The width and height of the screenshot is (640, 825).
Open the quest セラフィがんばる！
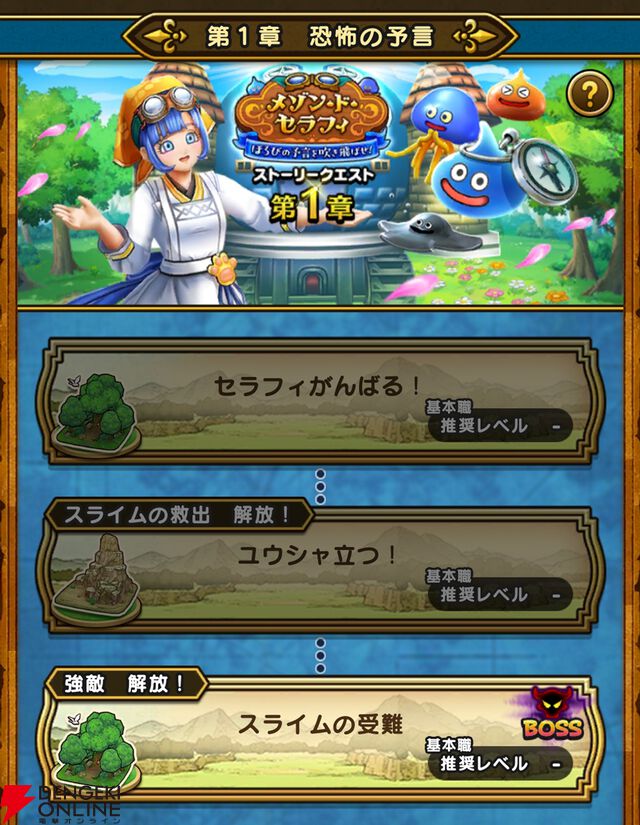pos(320,400)
